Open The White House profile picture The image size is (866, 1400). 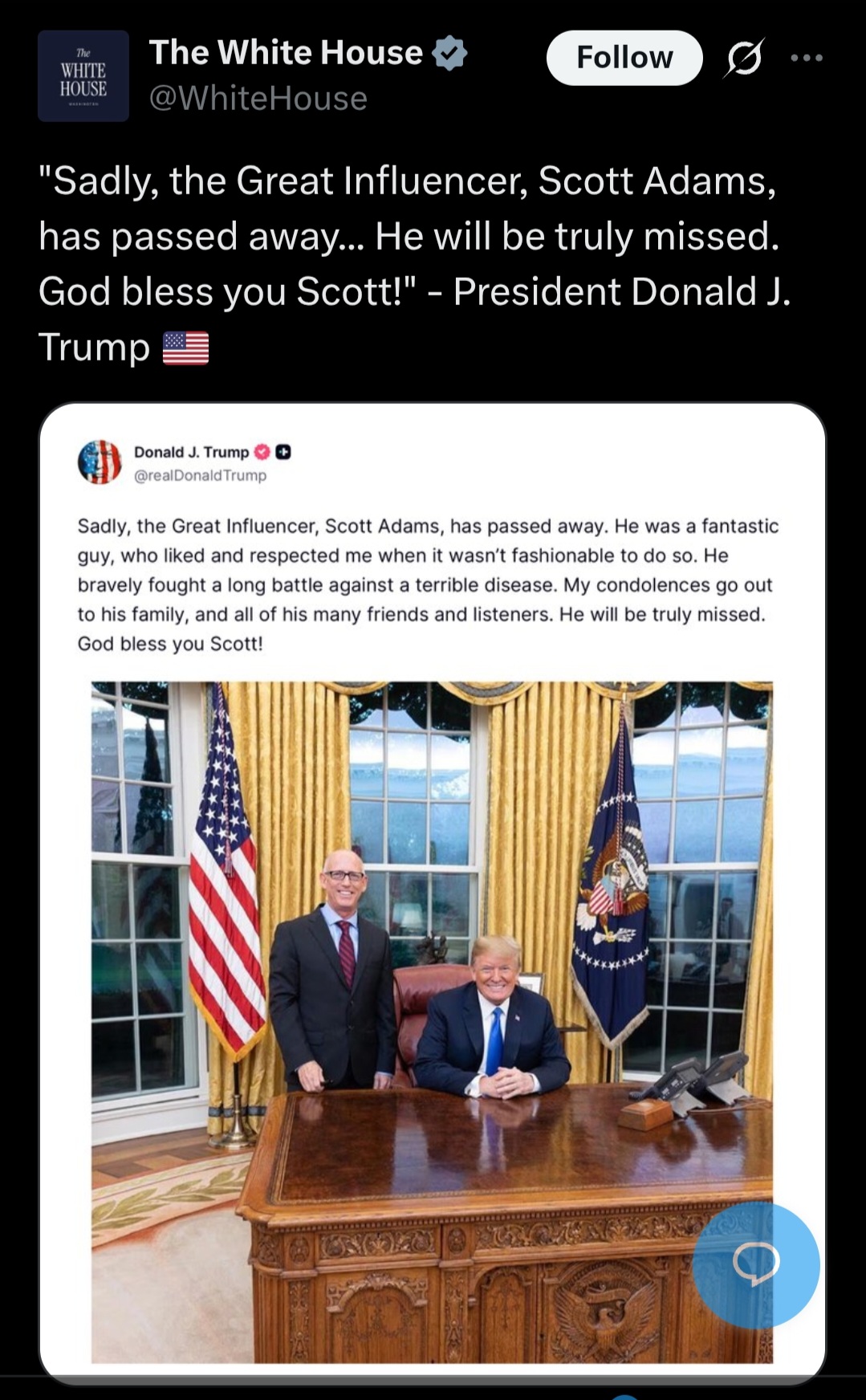tap(83, 76)
